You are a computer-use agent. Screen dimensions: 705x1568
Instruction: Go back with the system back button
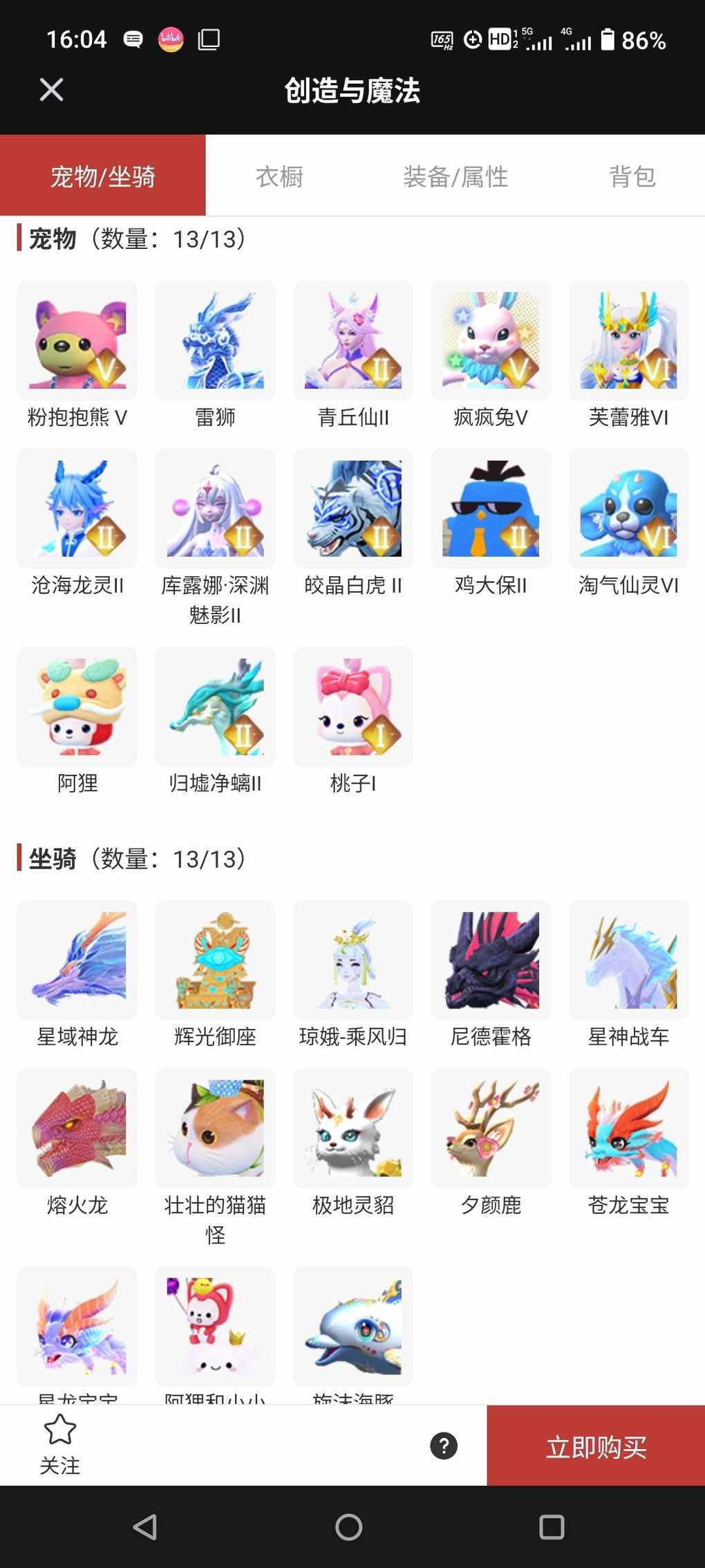(x=144, y=1527)
